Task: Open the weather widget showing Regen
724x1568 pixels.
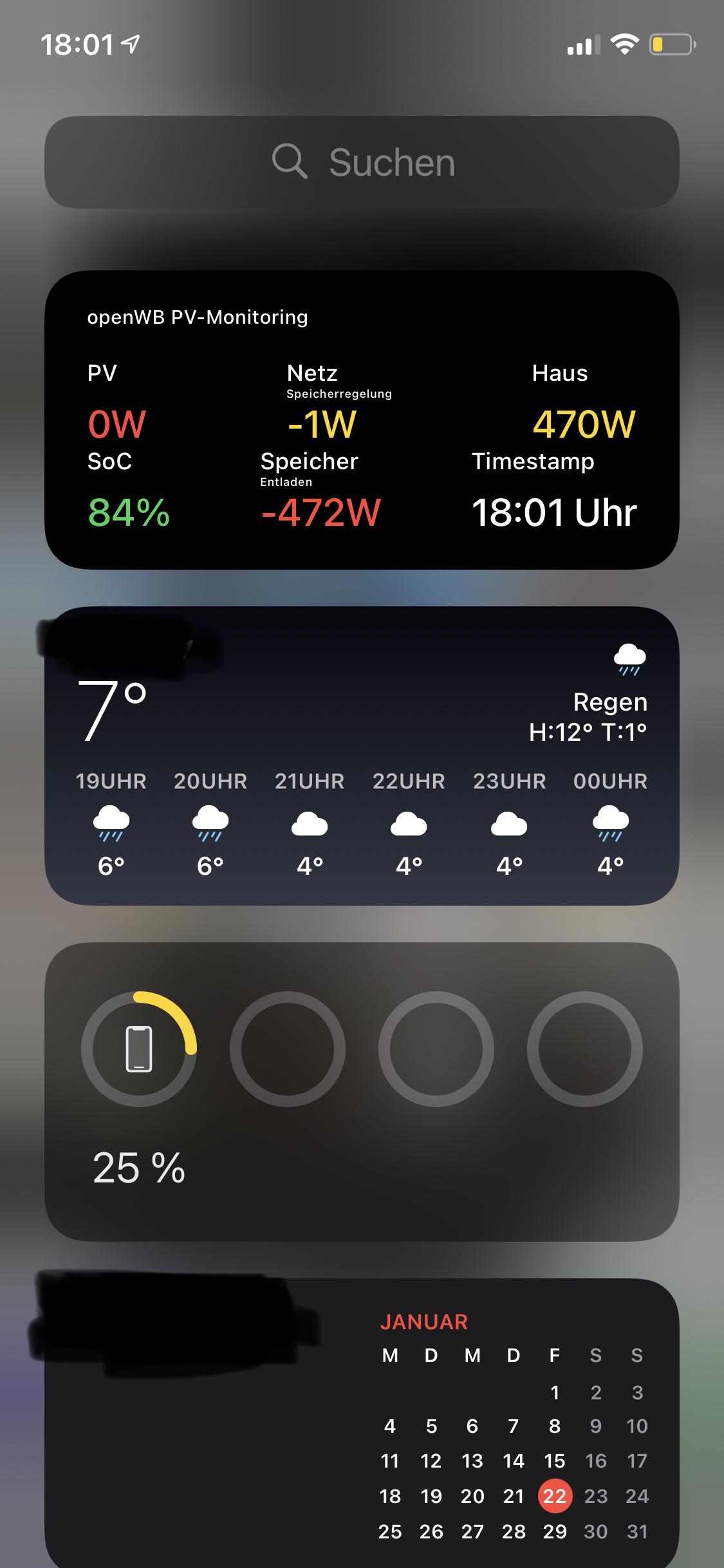Action: coord(362,756)
